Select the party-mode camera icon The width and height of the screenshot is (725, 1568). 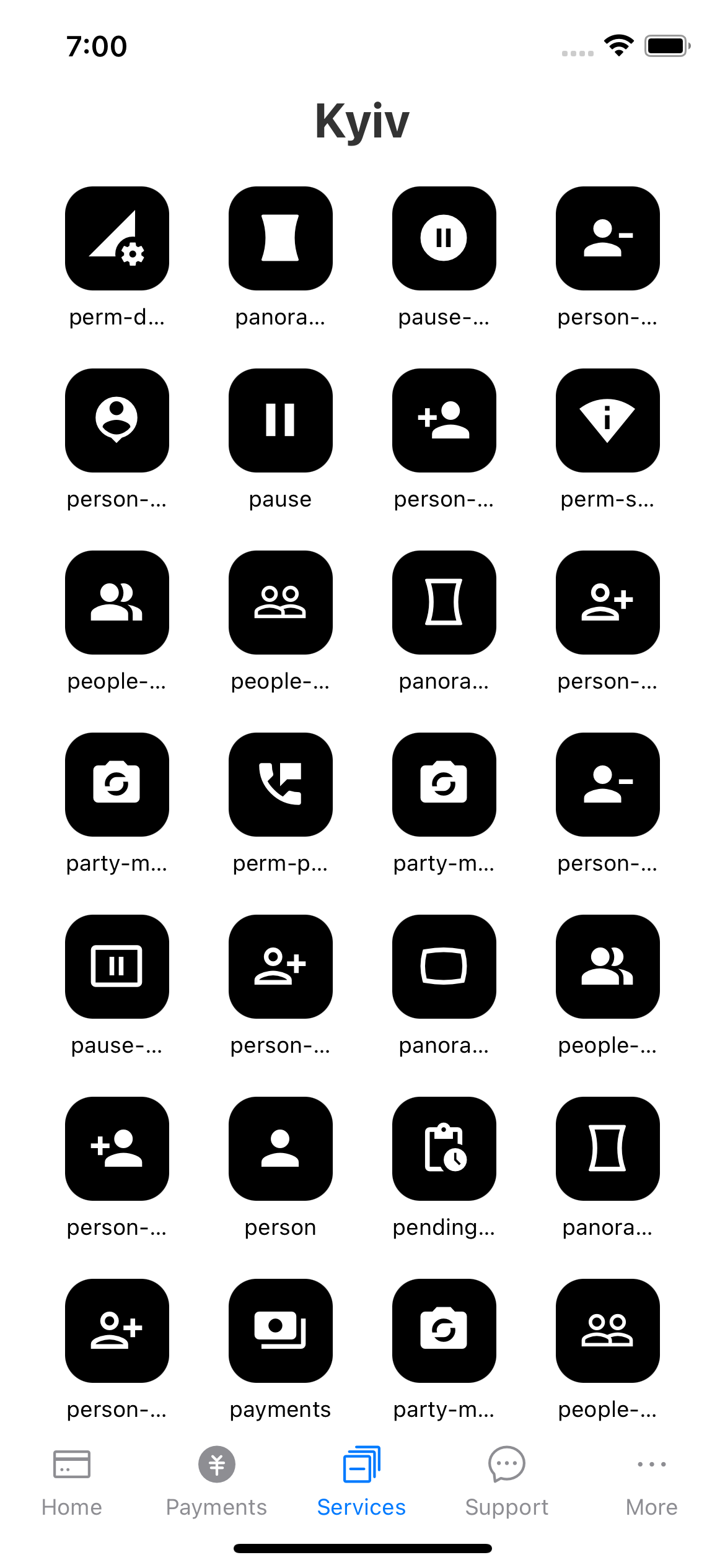(x=116, y=785)
